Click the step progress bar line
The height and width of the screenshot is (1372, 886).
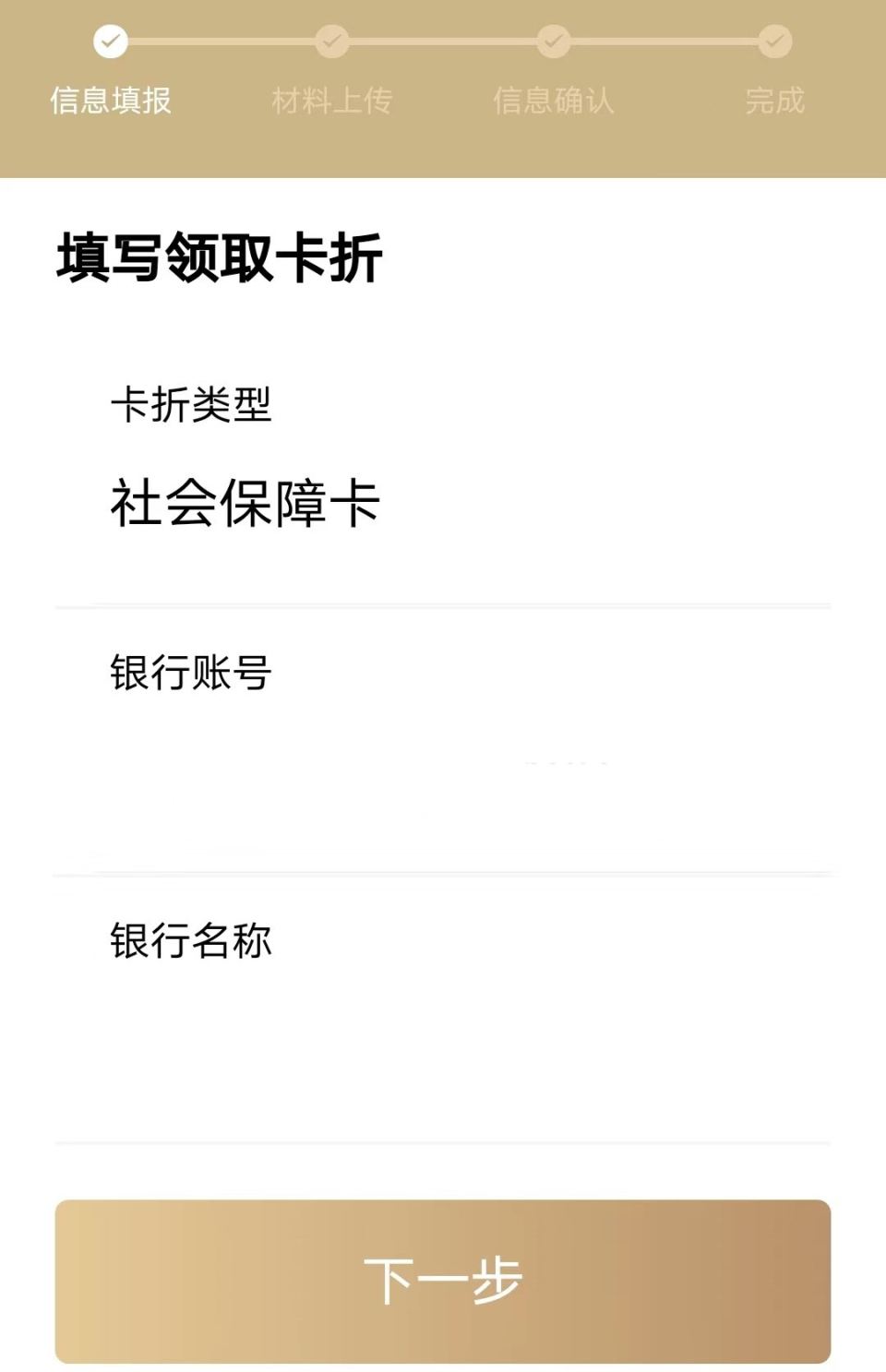tap(443, 41)
